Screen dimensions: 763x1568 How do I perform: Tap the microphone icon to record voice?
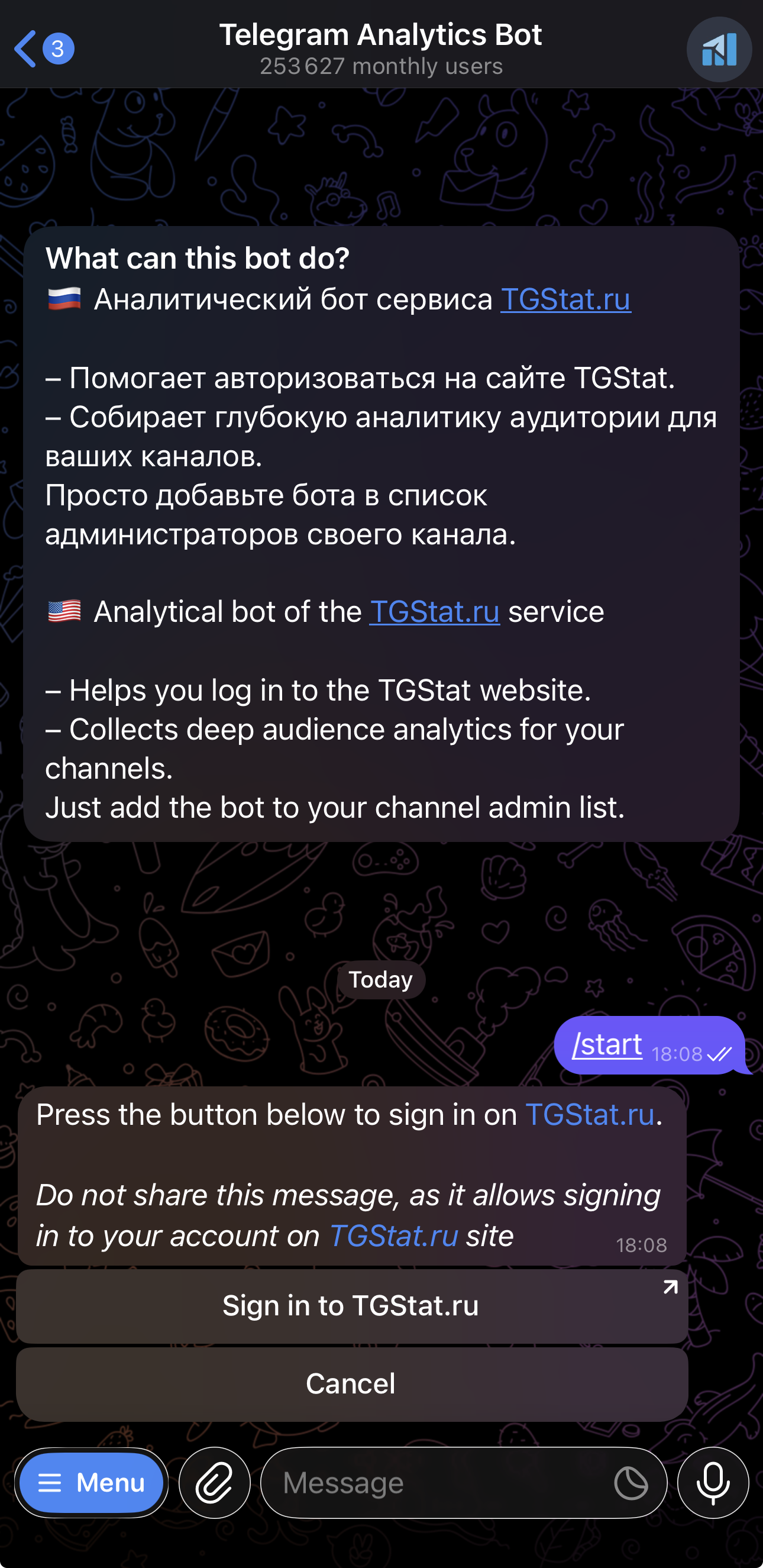(x=713, y=1483)
